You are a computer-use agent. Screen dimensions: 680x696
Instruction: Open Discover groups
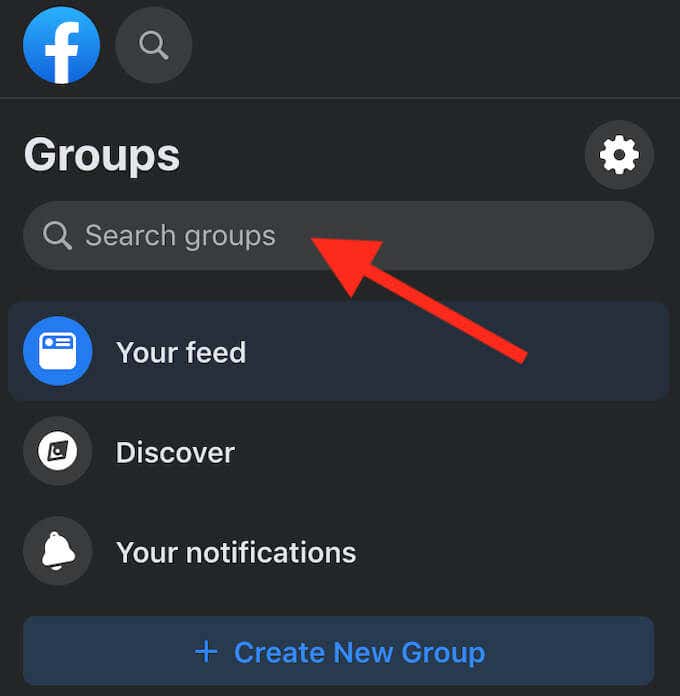(175, 452)
